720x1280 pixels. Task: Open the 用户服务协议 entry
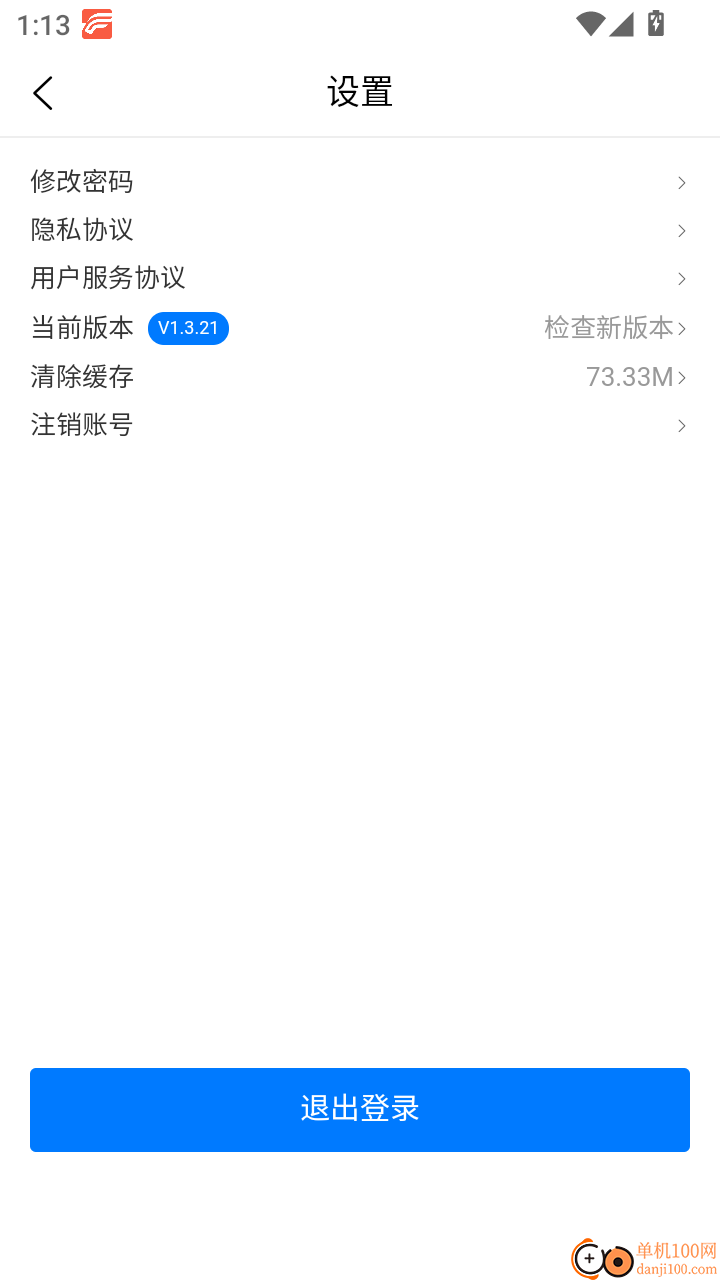[x=108, y=278]
